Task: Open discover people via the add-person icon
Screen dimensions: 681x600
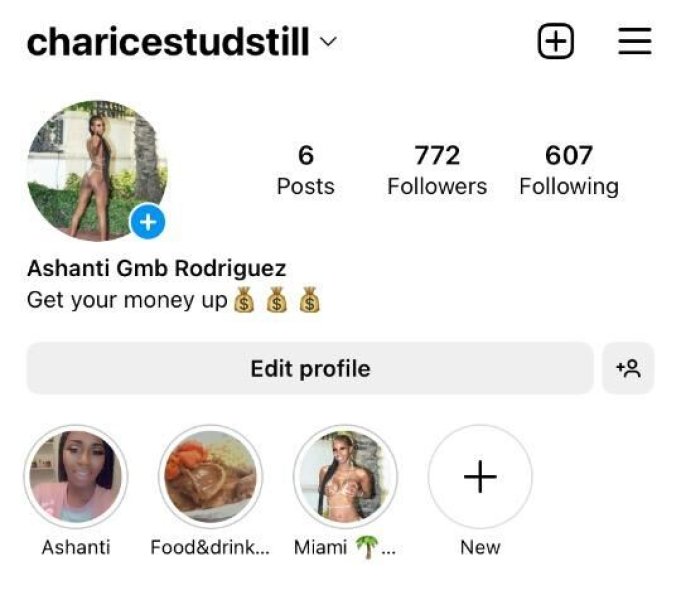Action: tap(629, 369)
